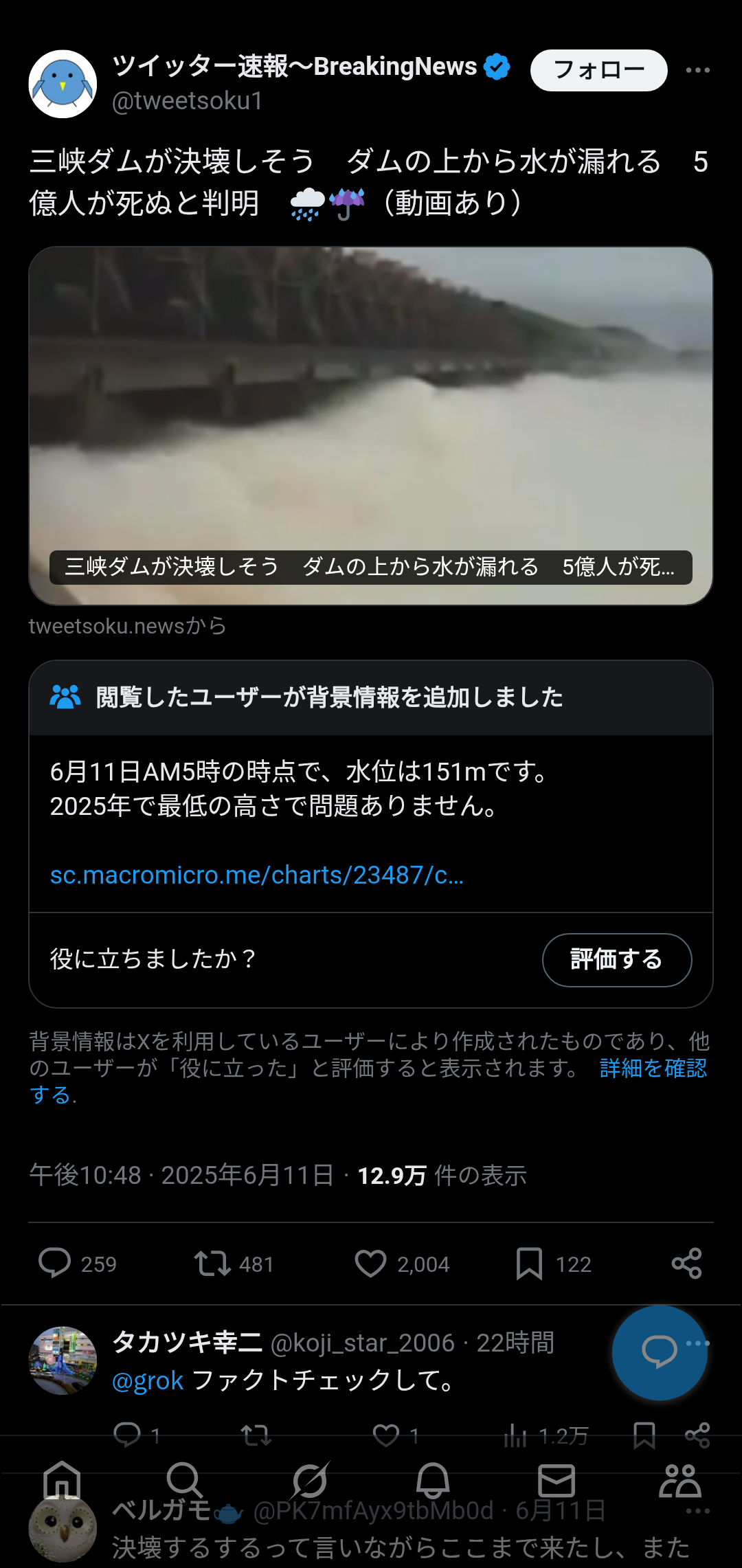Switch to the Communities tab
This screenshot has width=742, height=1568.
pyautogui.click(x=680, y=1480)
